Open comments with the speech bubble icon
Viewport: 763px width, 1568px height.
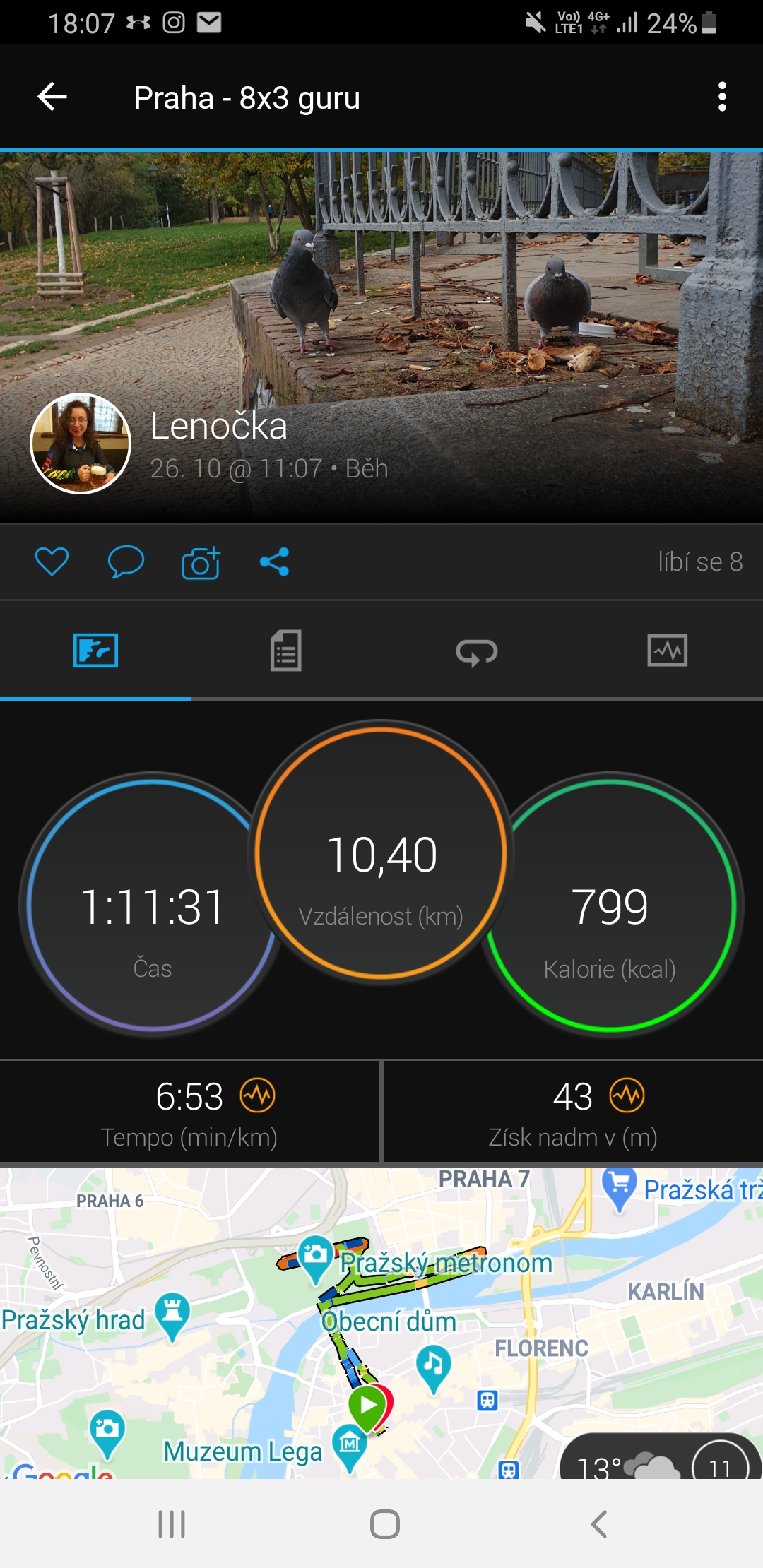click(126, 562)
